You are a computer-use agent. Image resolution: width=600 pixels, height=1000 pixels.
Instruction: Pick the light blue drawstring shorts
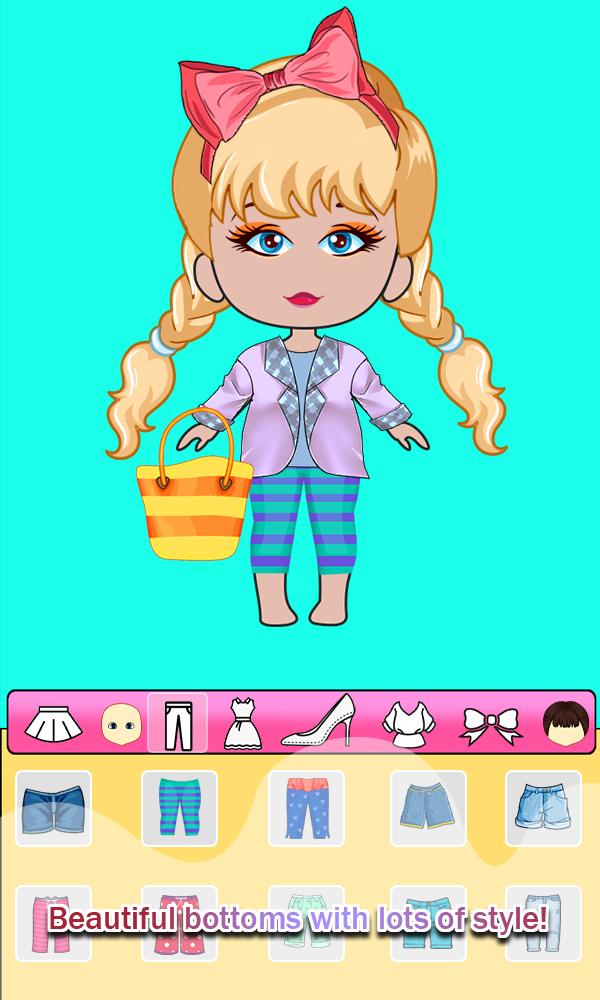point(428,809)
